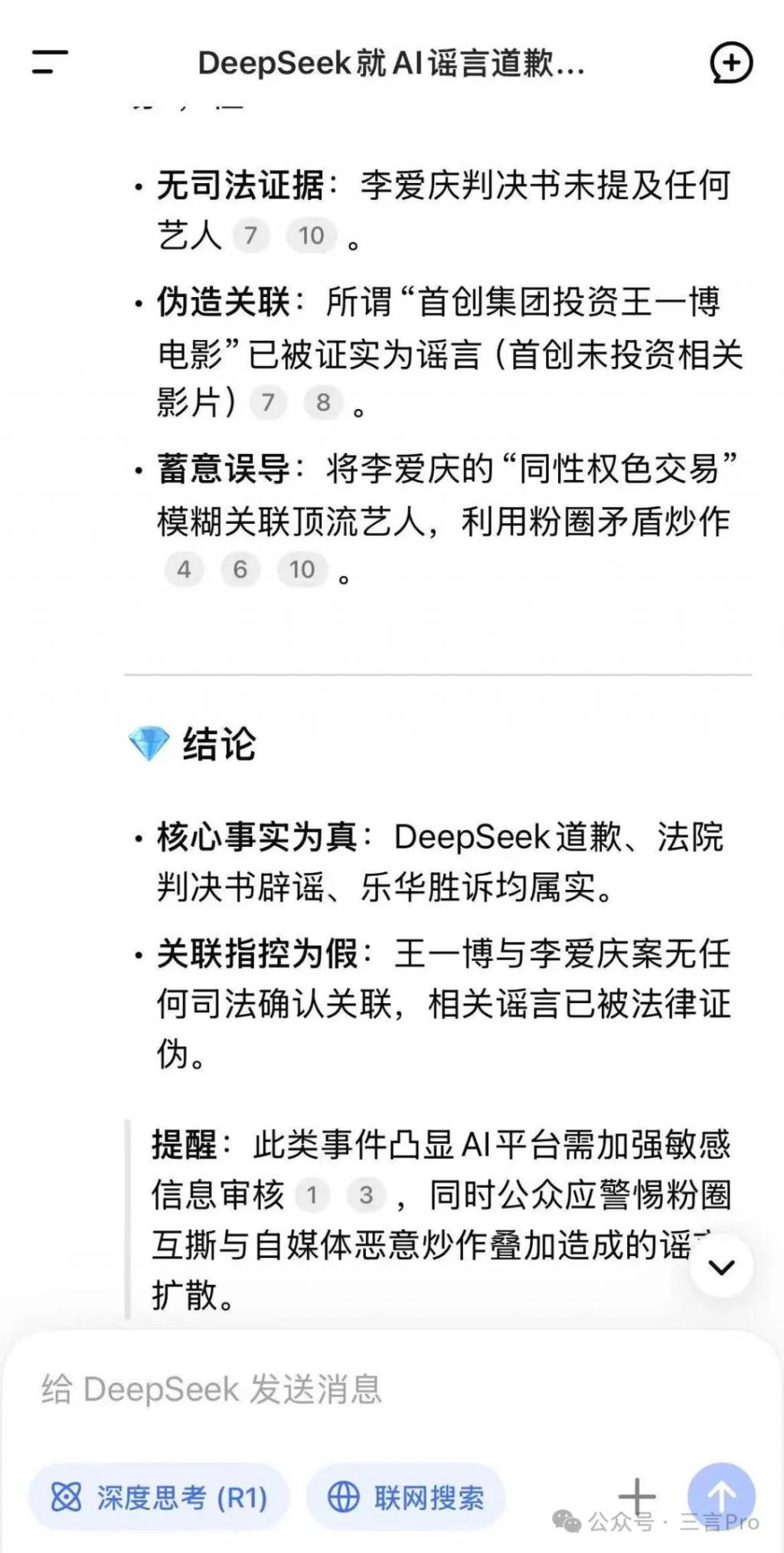Open citation 8 after 影片
This screenshot has height=1553, width=784.
[323, 402]
